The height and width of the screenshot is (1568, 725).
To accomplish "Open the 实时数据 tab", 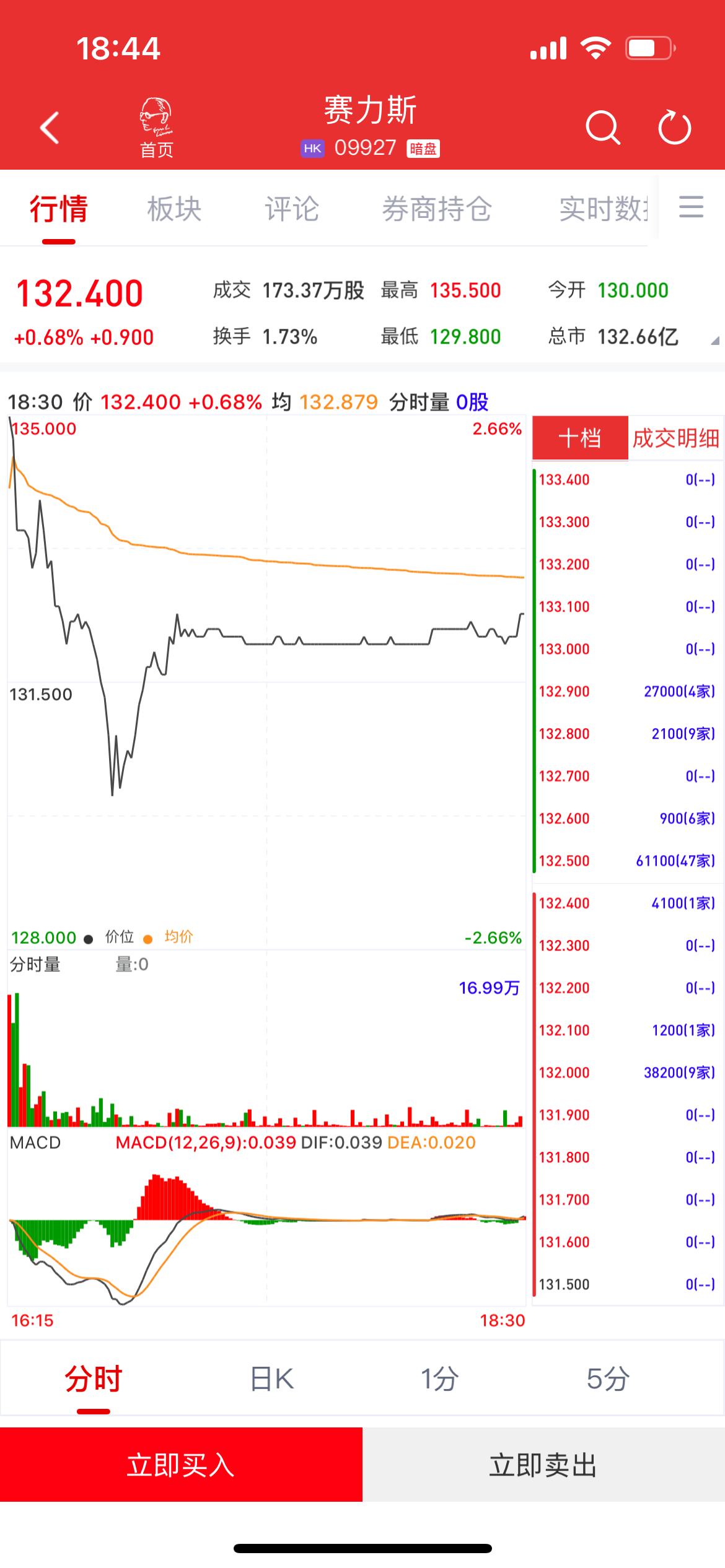I will click(x=603, y=209).
